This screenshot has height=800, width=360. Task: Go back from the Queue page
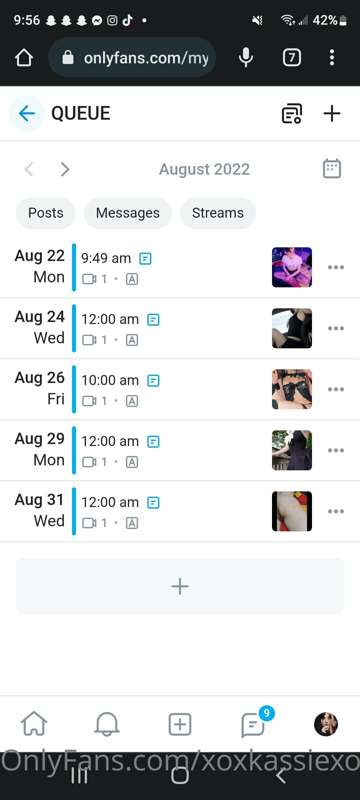click(27, 113)
